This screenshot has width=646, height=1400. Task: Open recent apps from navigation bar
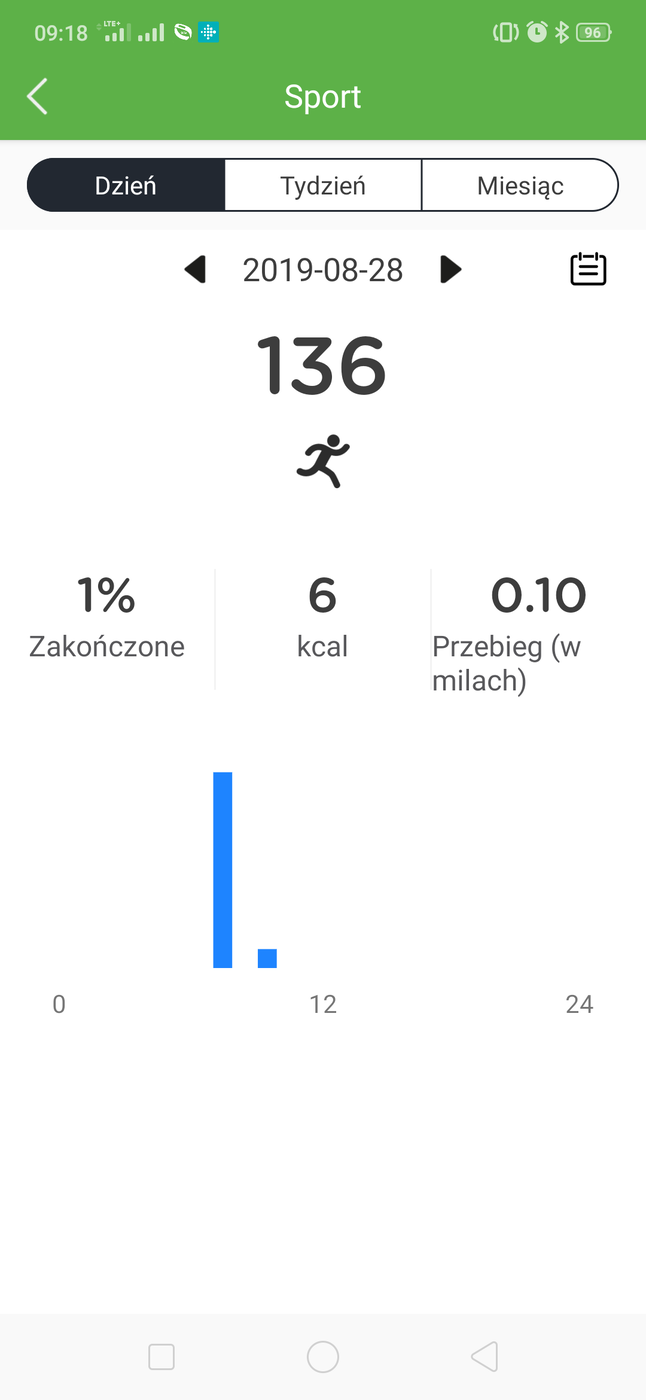tap(161, 1357)
